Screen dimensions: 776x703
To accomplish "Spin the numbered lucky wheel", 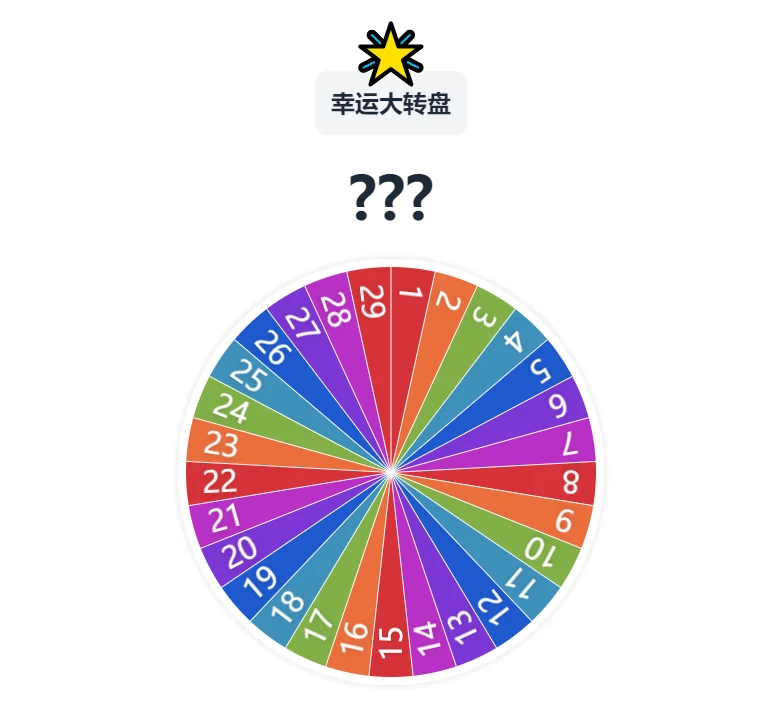I will coord(391,472).
